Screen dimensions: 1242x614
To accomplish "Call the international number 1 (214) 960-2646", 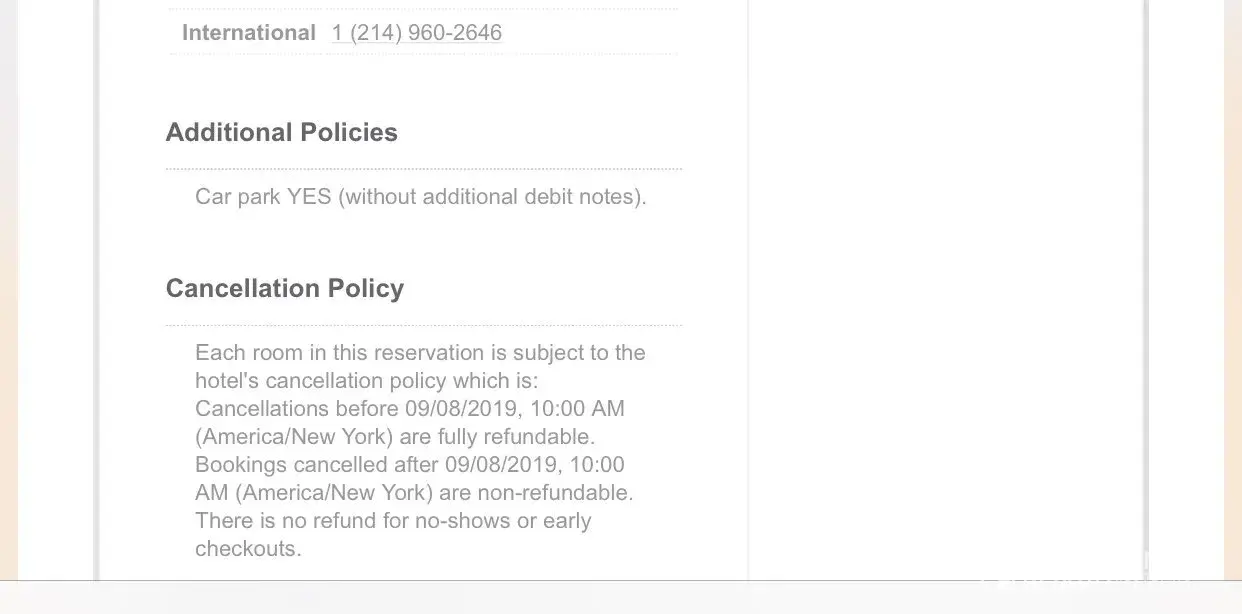I will 417,33.
